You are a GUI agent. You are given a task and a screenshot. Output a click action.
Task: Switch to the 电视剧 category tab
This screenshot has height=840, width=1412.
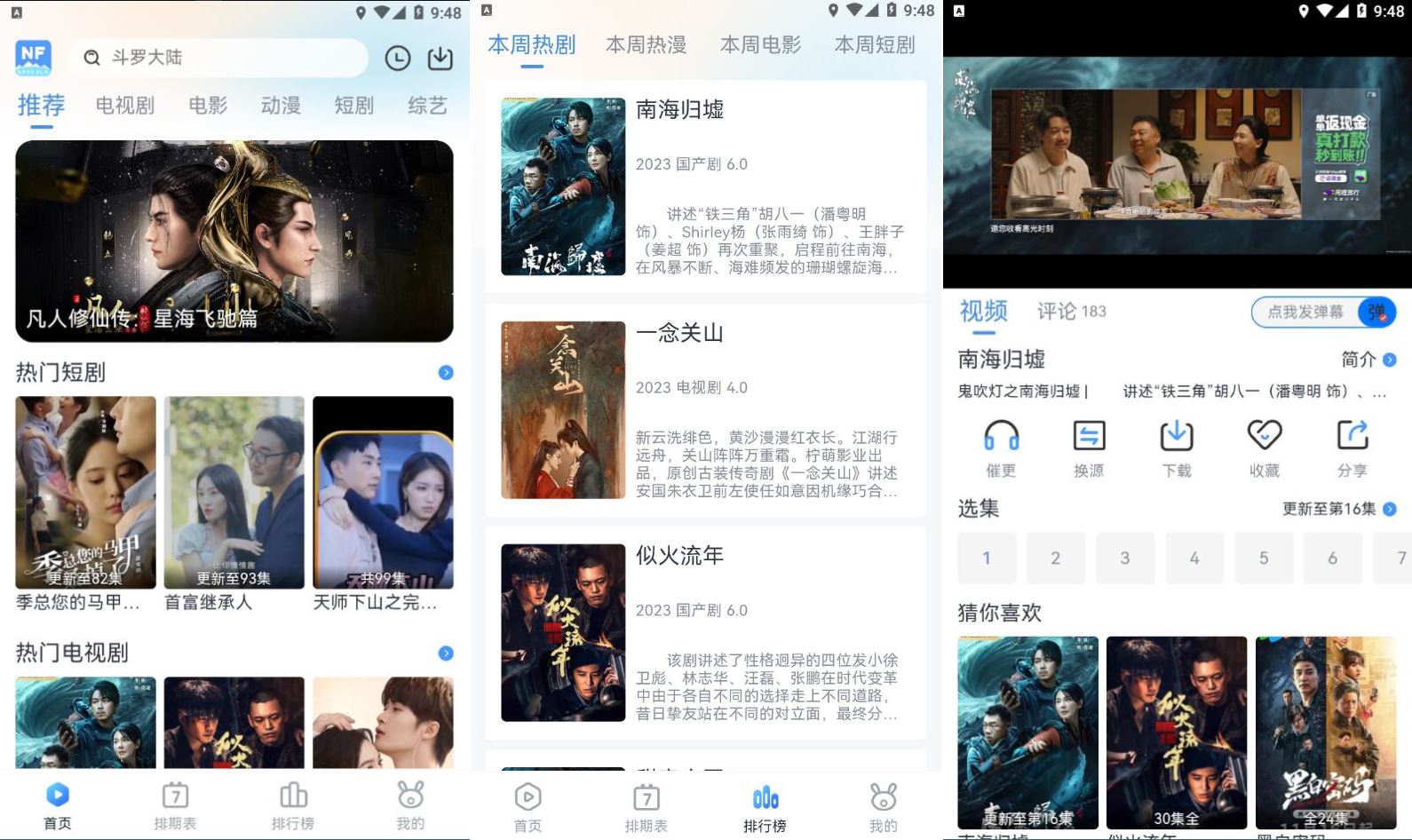pyautogui.click(x=124, y=106)
